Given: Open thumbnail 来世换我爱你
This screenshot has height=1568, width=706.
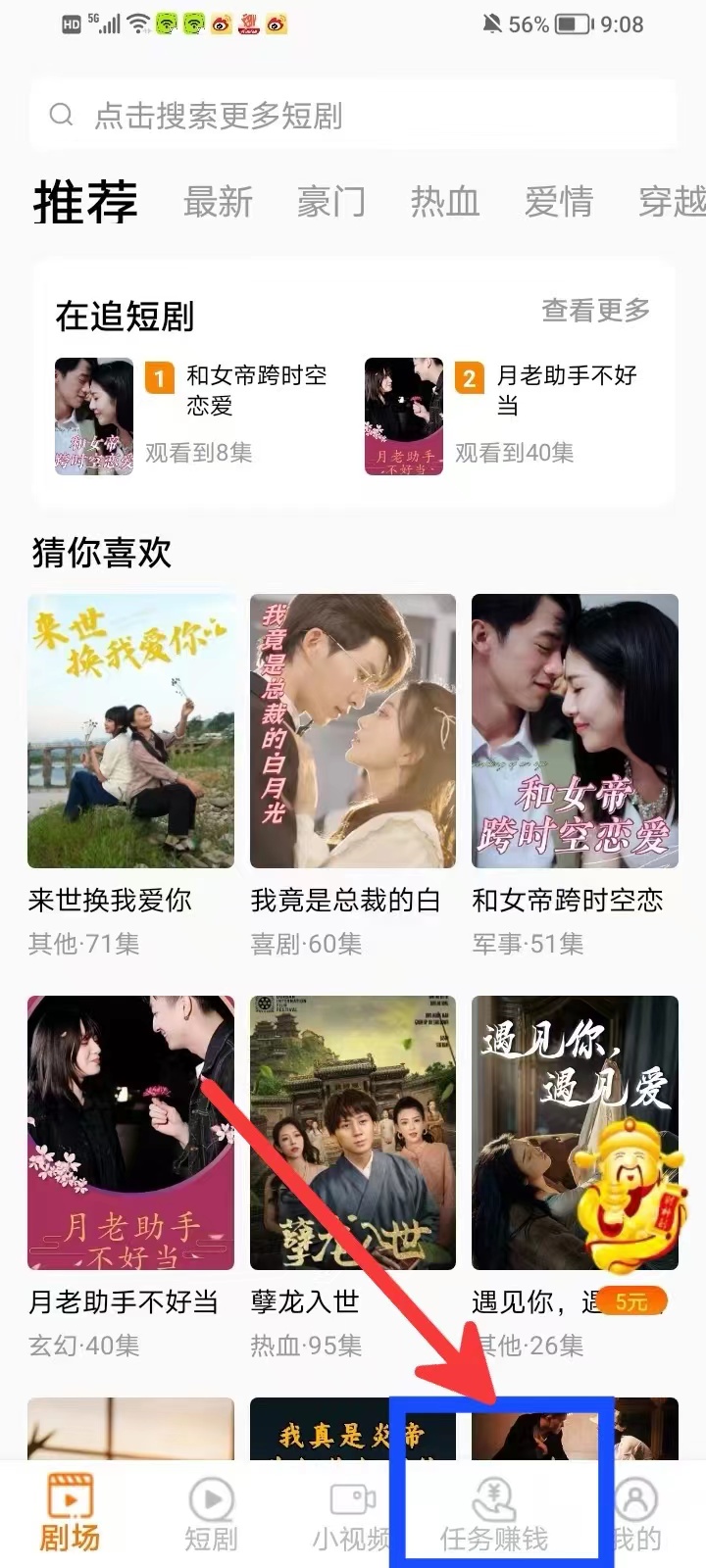Looking at the screenshot, I should pyautogui.click(x=130, y=731).
